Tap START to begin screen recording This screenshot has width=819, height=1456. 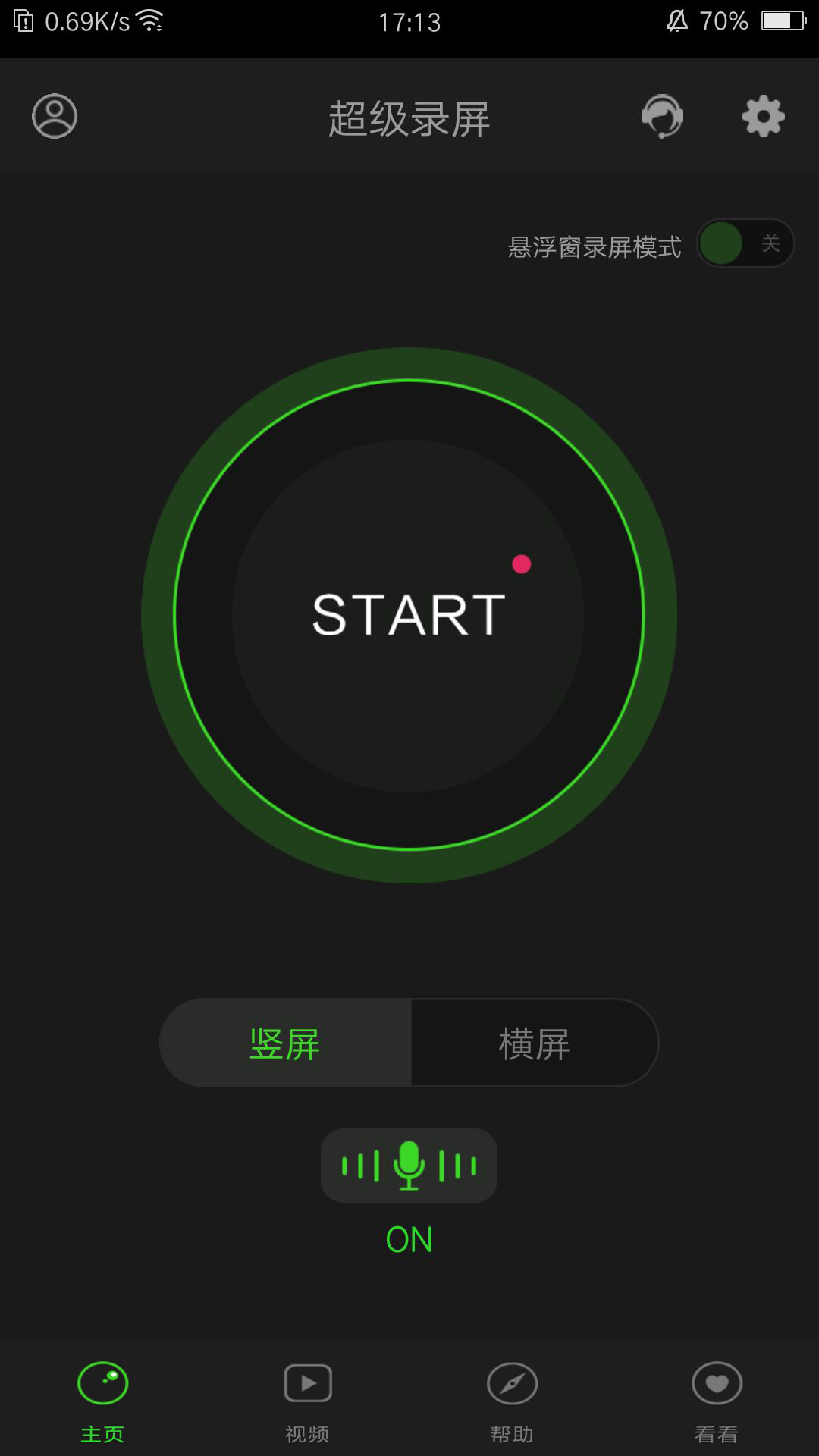[409, 615]
